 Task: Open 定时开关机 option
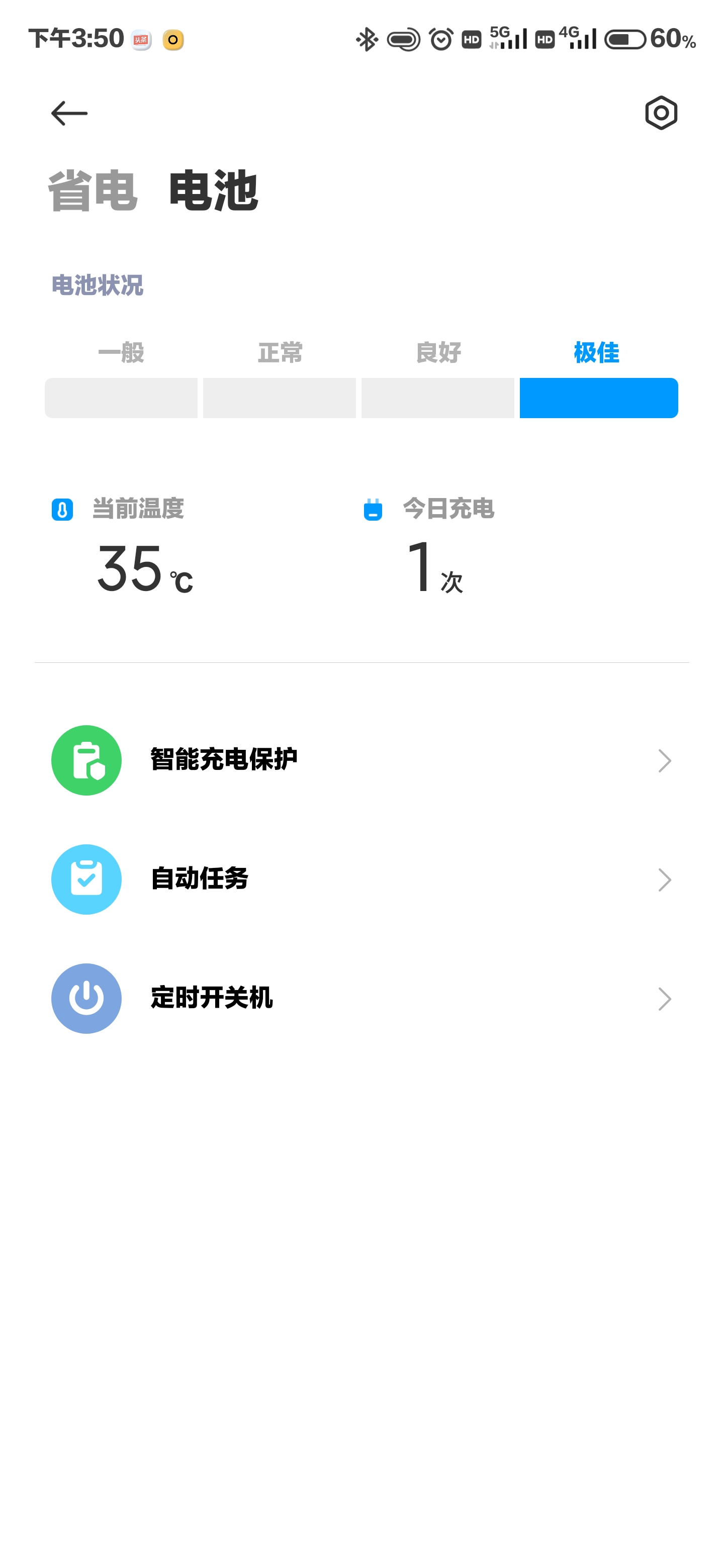[x=361, y=998]
